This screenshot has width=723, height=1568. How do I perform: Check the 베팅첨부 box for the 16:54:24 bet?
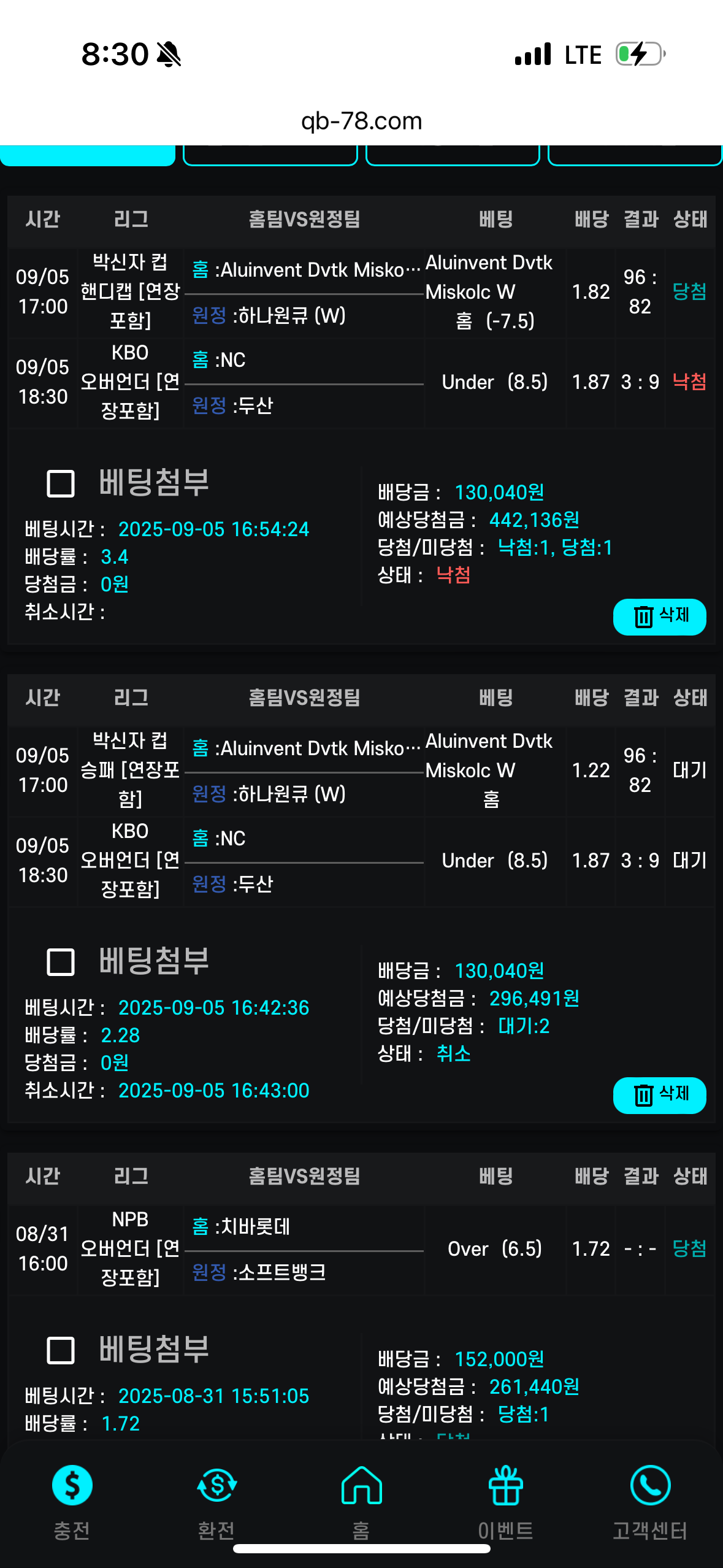(x=61, y=483)
